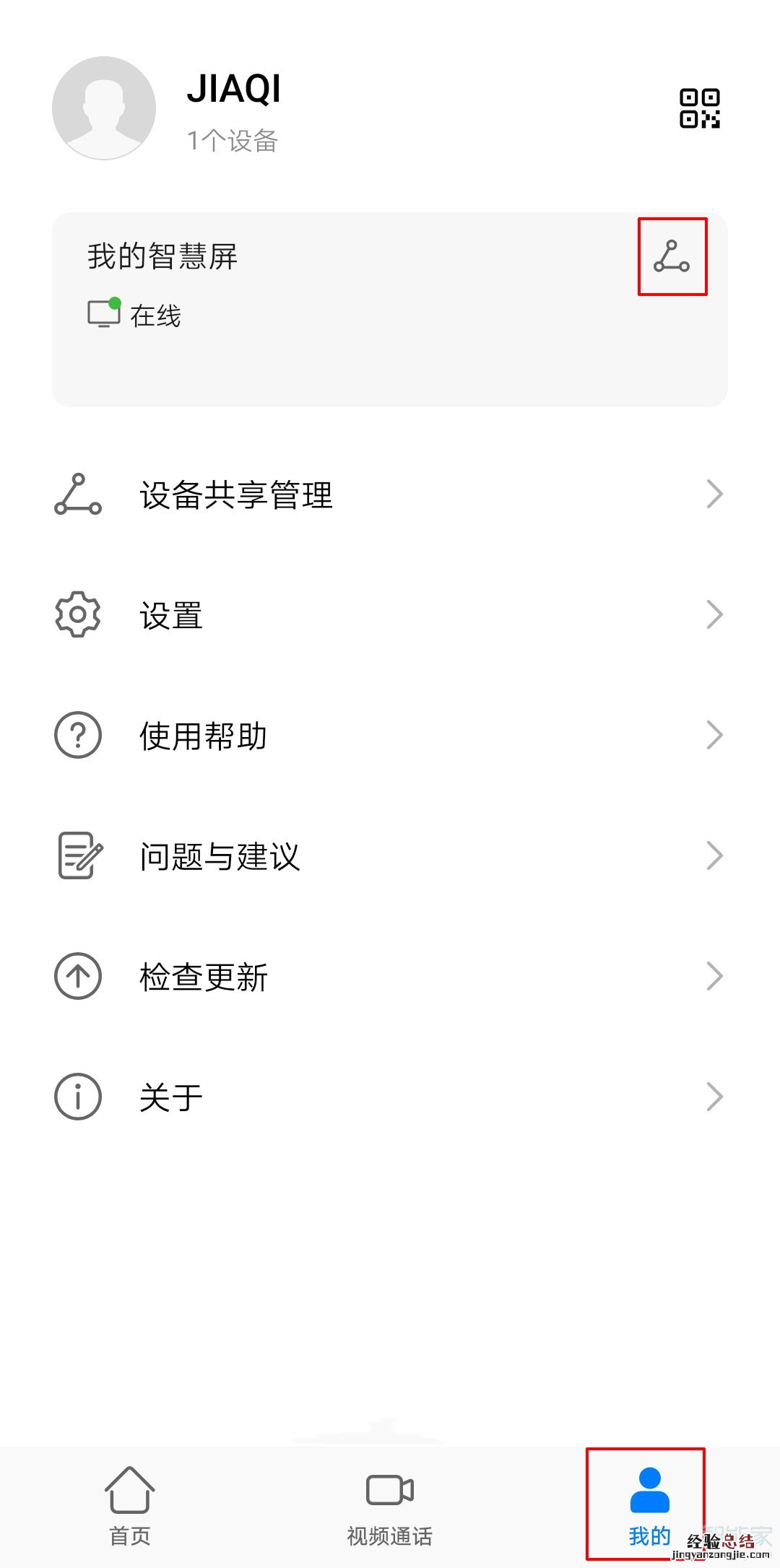Image resolution: width=780 pixels, height=1568 pixels.
Task: Open the 关于 page
Action: (x=389, y=1097)
